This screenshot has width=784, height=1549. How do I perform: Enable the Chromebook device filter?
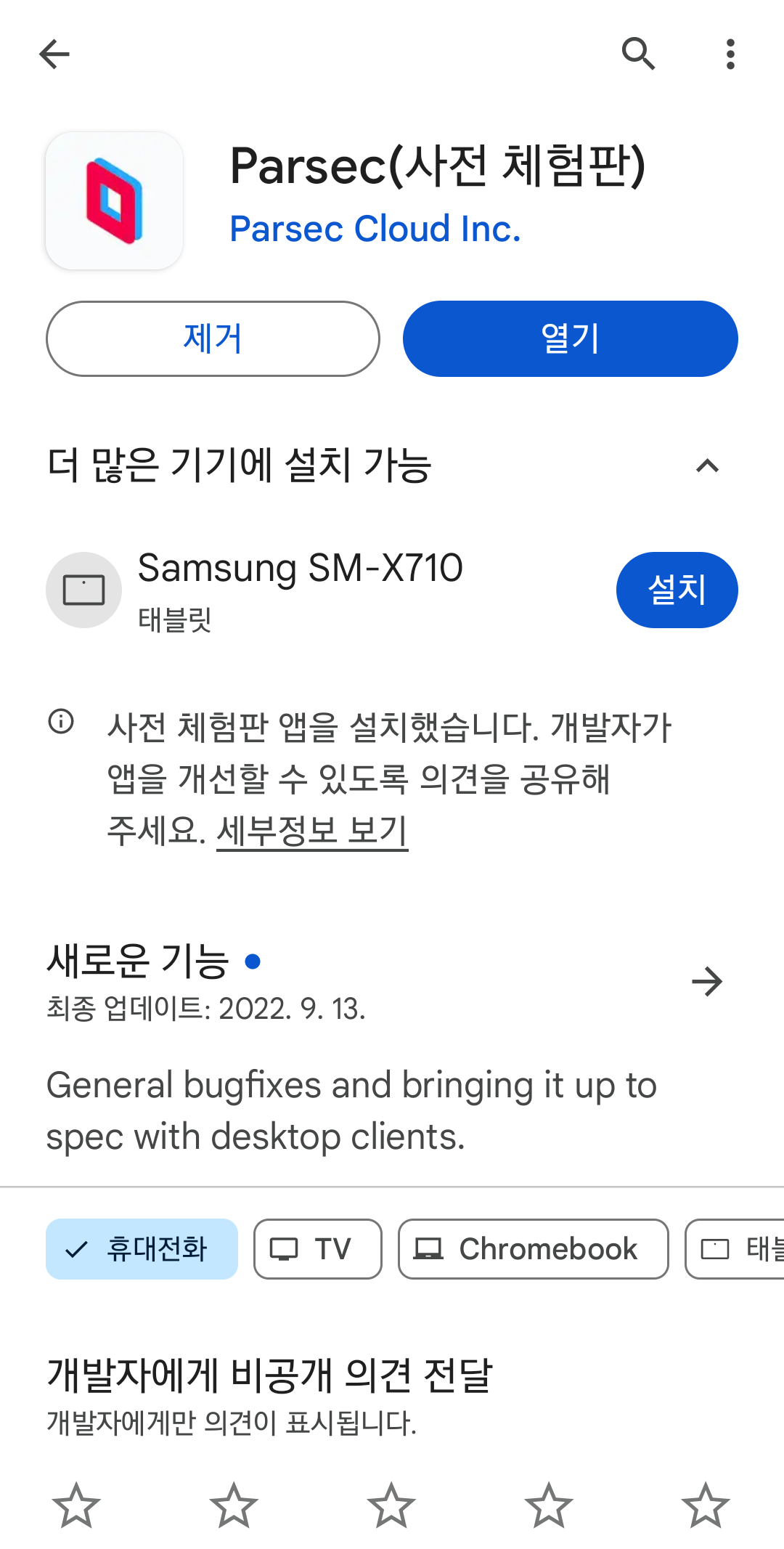(x=532, y=1248)
